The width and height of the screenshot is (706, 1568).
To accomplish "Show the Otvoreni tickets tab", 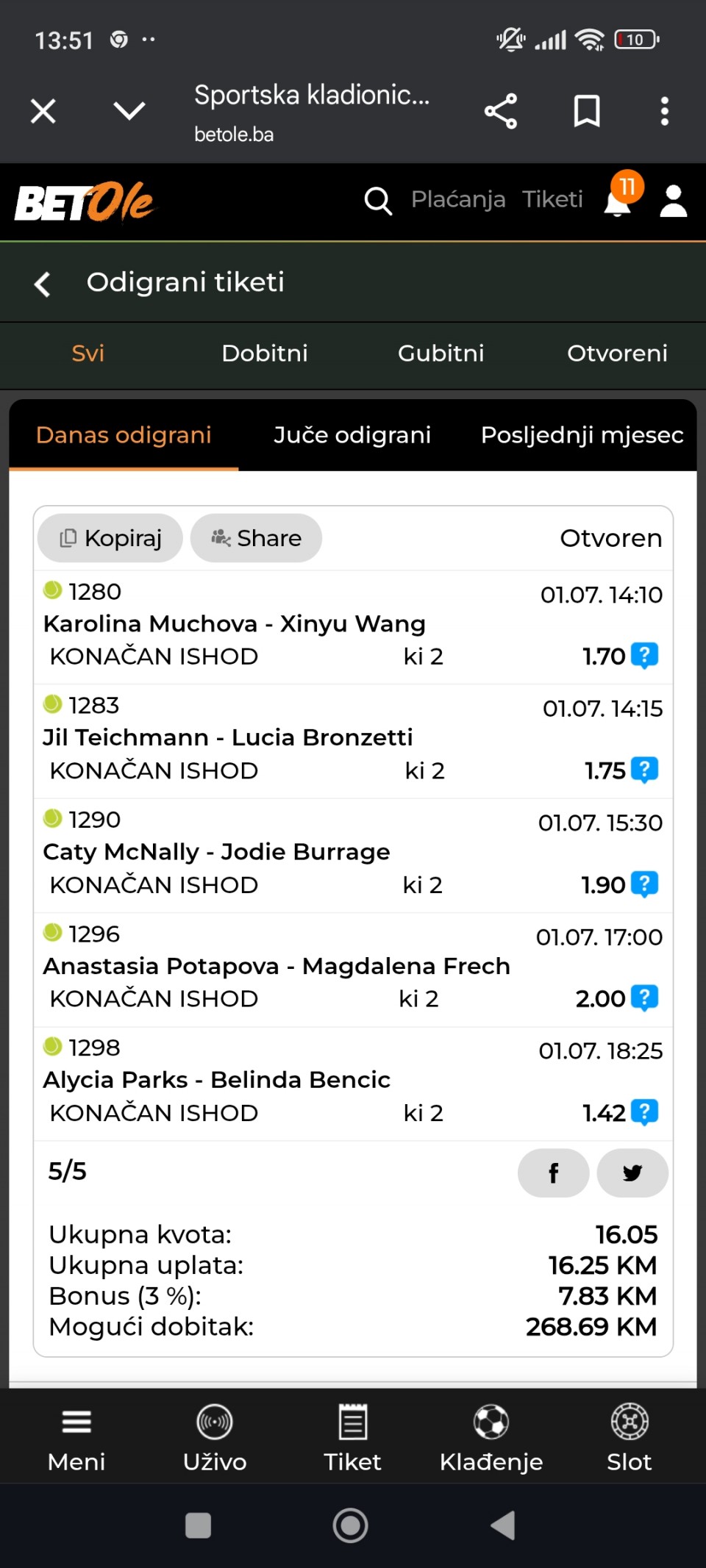I will (618, 354).
